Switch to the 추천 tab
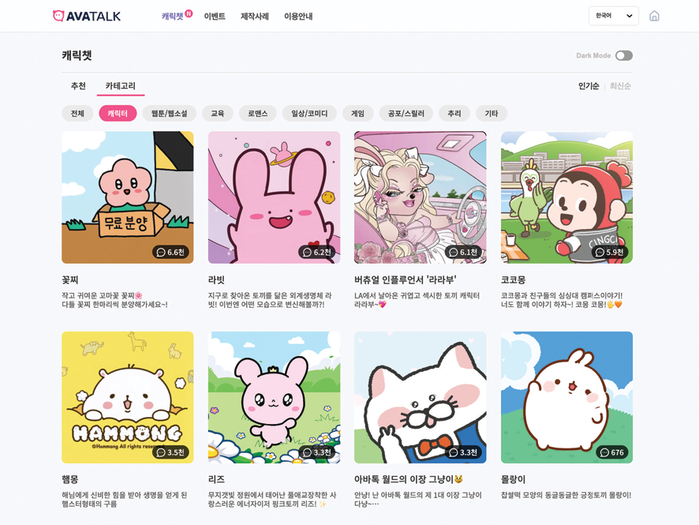699x525 pixels. coord(78,86)
